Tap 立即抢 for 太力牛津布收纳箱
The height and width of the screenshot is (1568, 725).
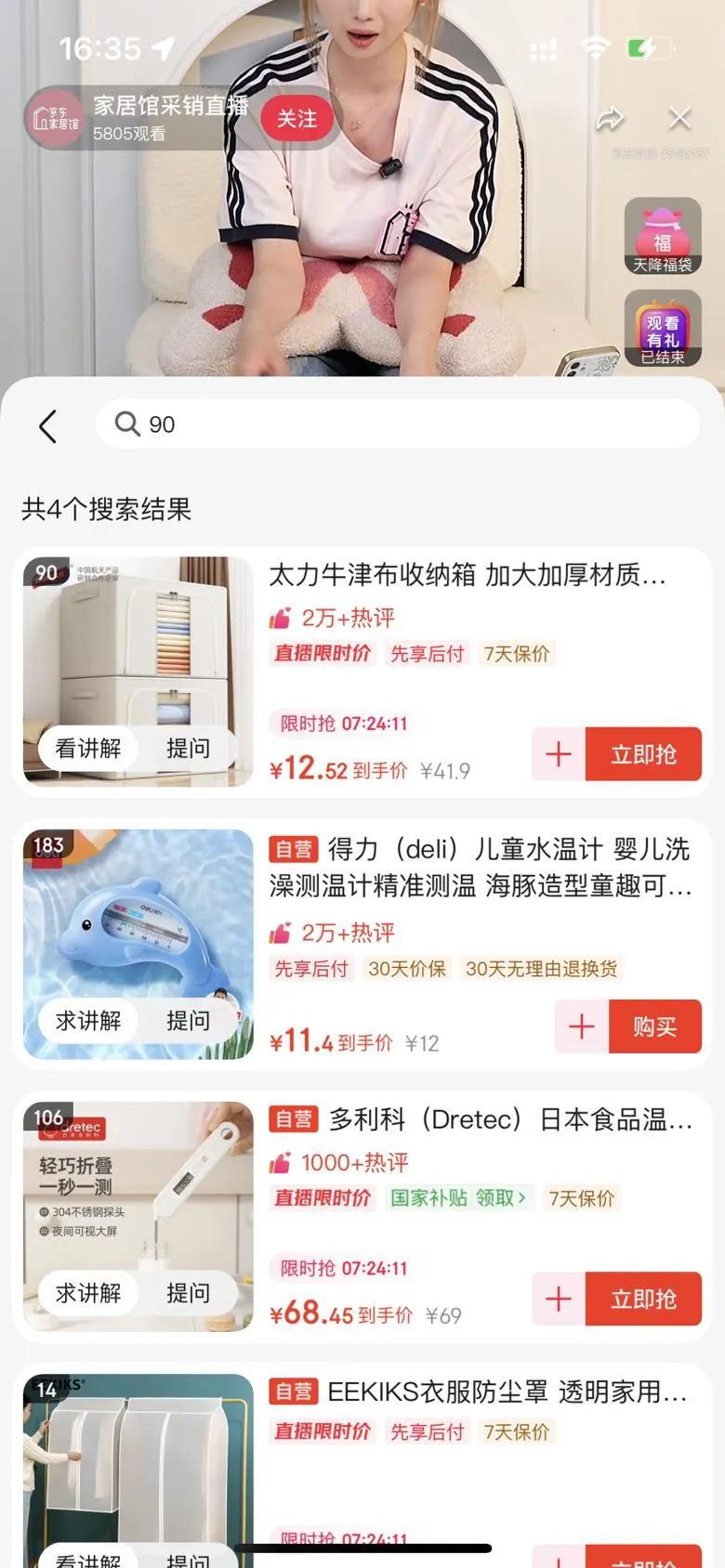(x=643, y=754)
